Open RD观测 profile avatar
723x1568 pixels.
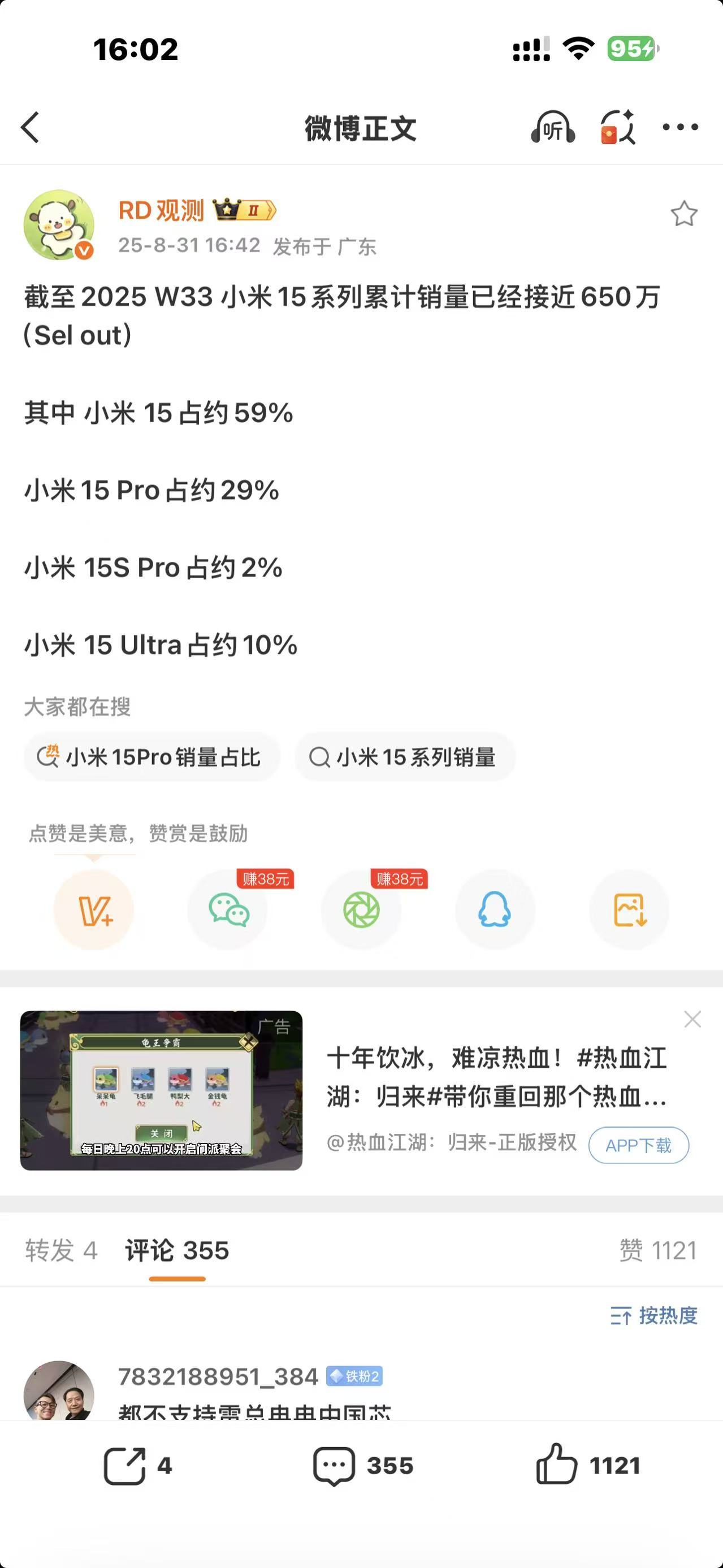coord(58,224)
